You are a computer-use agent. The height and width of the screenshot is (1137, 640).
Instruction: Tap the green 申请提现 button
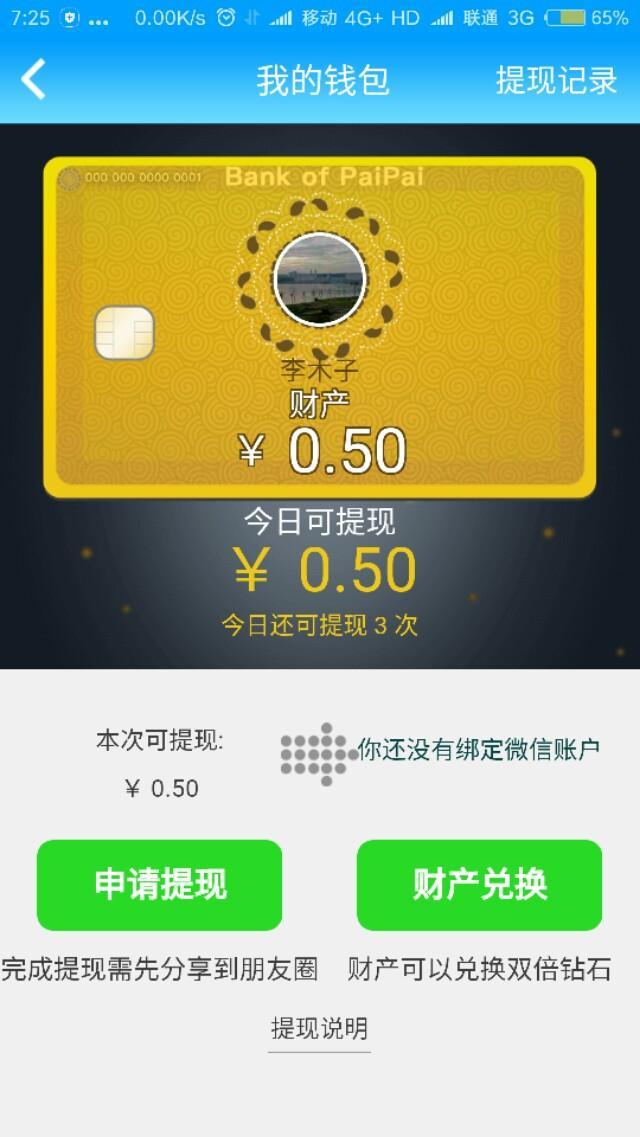point(160,884)
